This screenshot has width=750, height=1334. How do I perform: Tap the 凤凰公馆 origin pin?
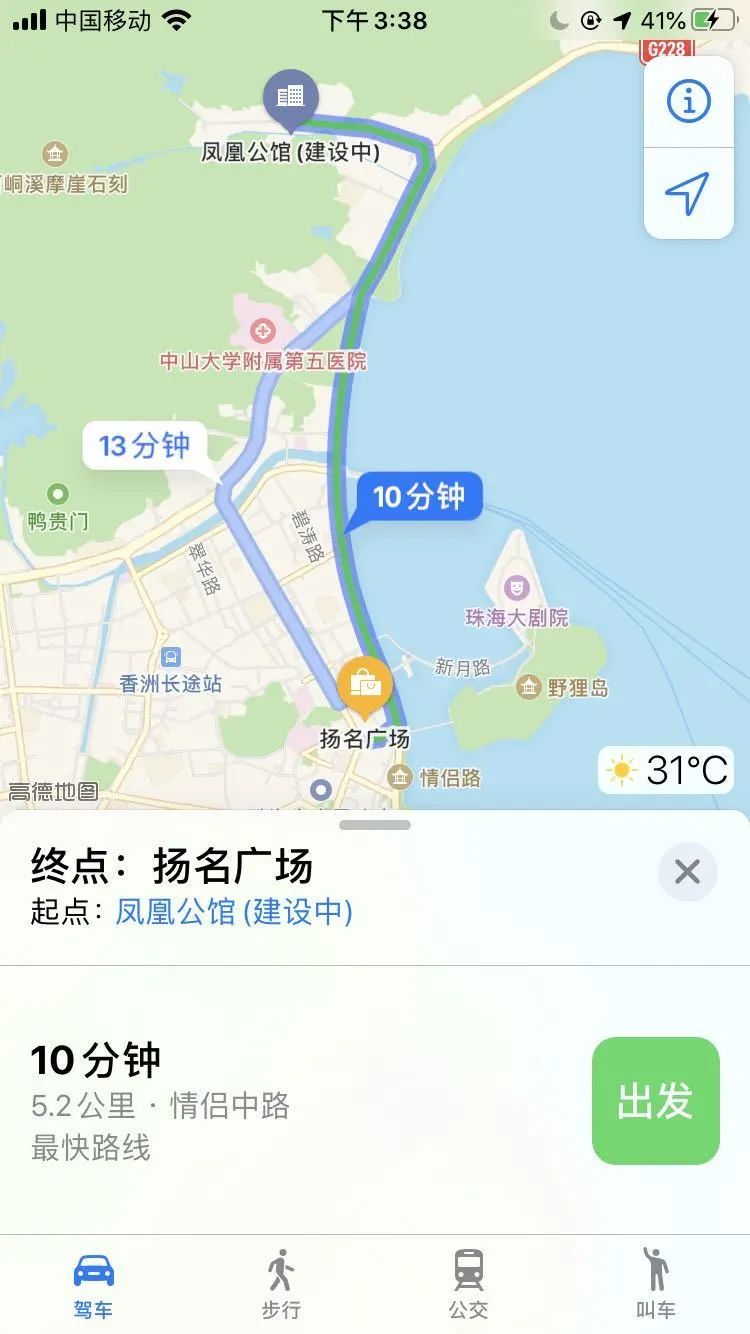[290, 100]
